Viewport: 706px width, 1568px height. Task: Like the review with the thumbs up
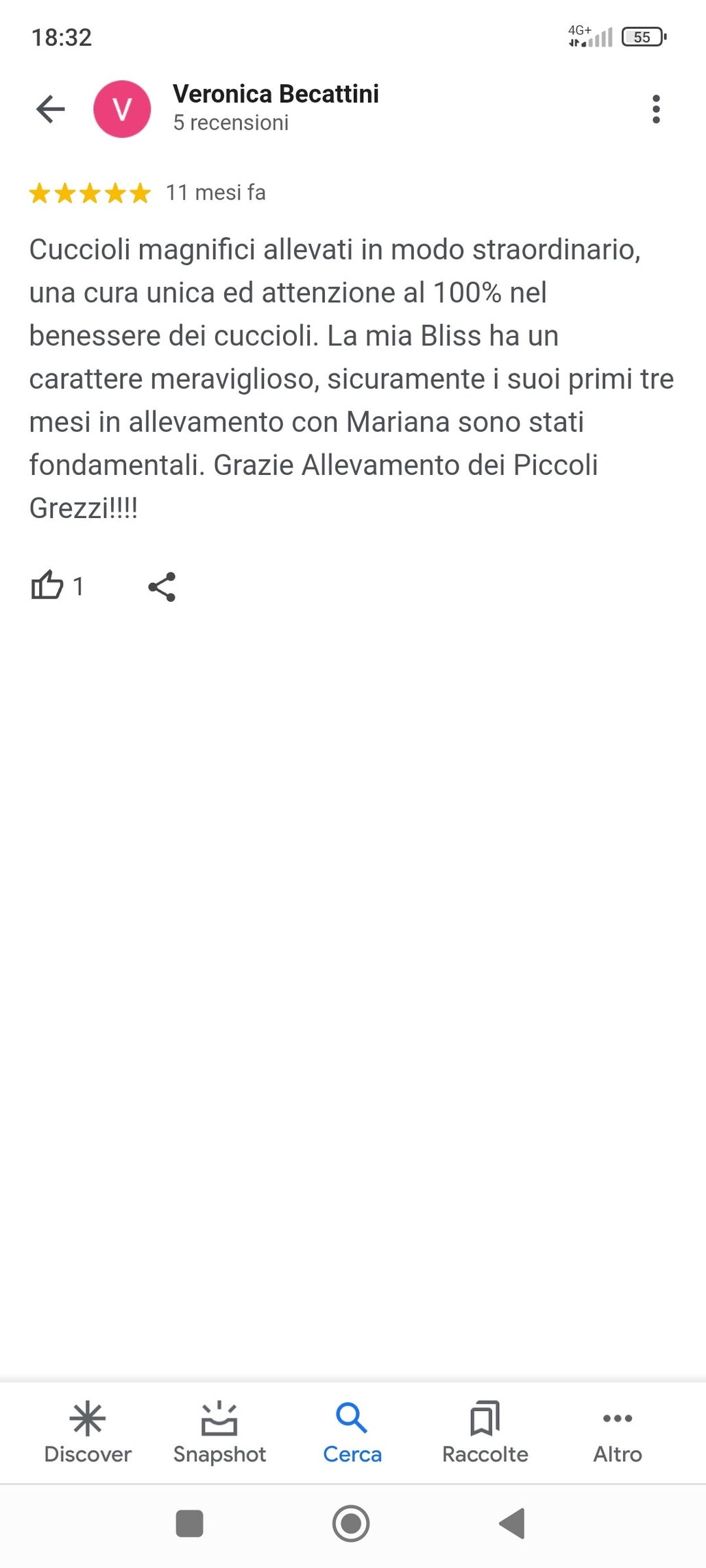point(47,586)
